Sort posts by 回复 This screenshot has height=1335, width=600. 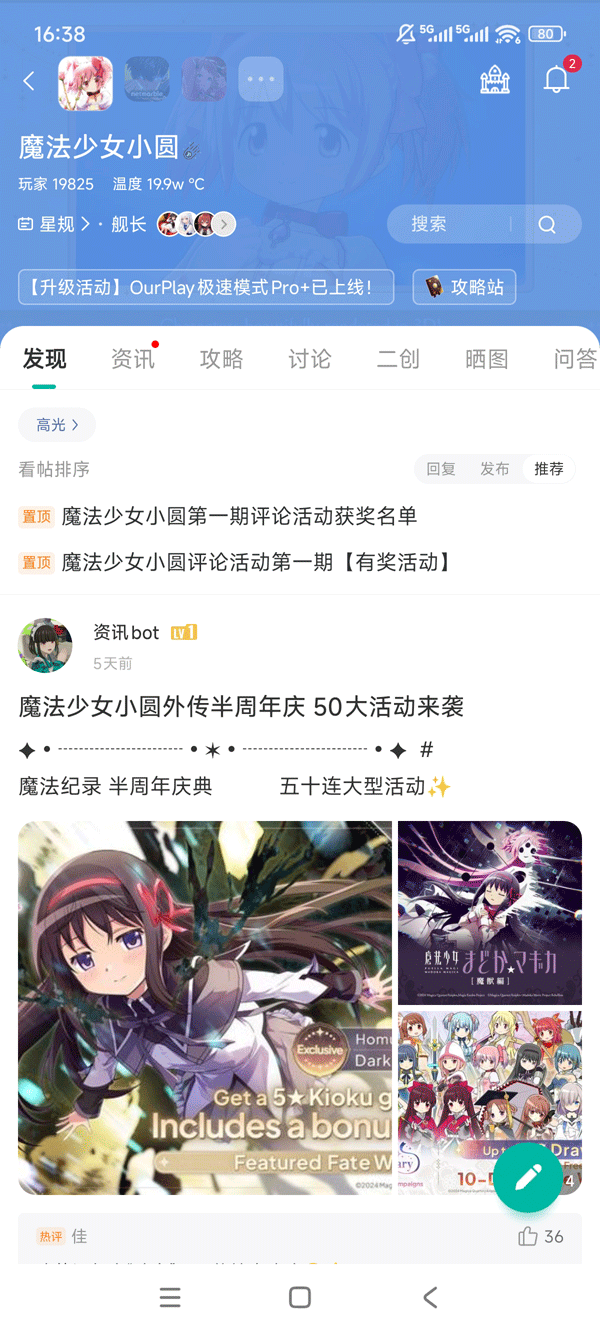tap(441, 469)
